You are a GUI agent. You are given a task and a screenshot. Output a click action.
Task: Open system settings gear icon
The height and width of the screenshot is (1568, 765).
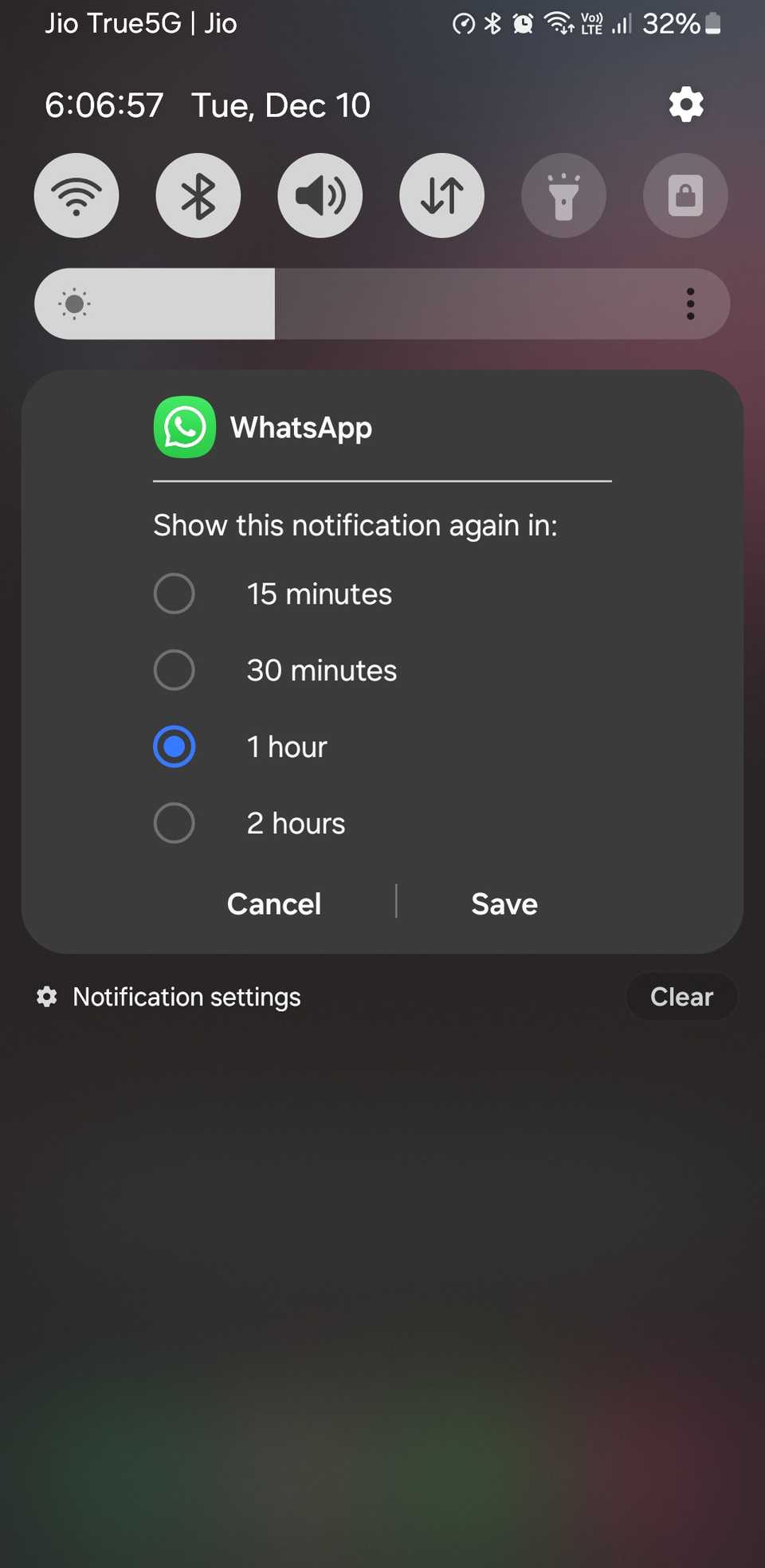click(686, 104)
